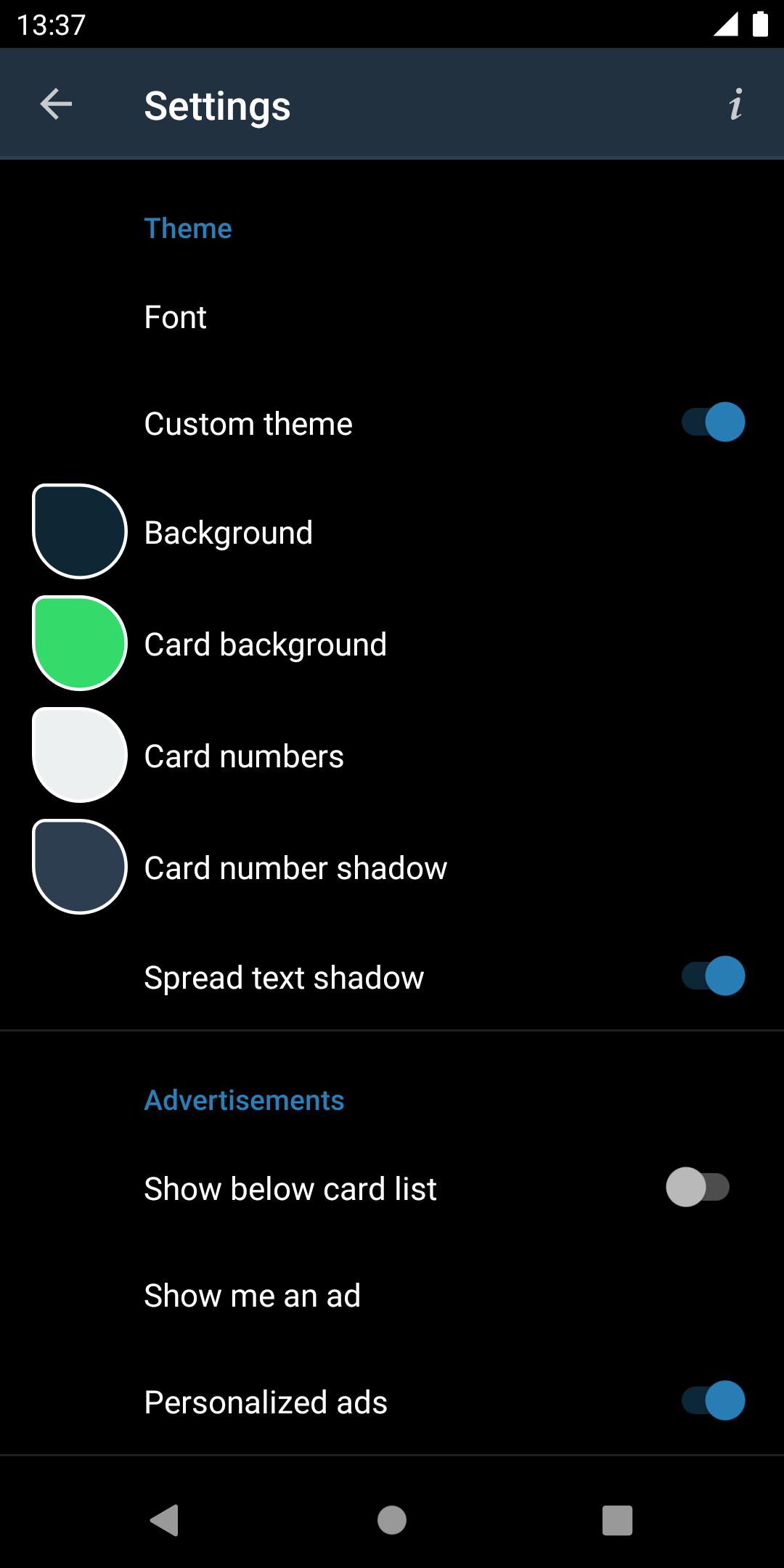Enable Show below card list
784x1568 pixels.
(x=698, y=1188)
